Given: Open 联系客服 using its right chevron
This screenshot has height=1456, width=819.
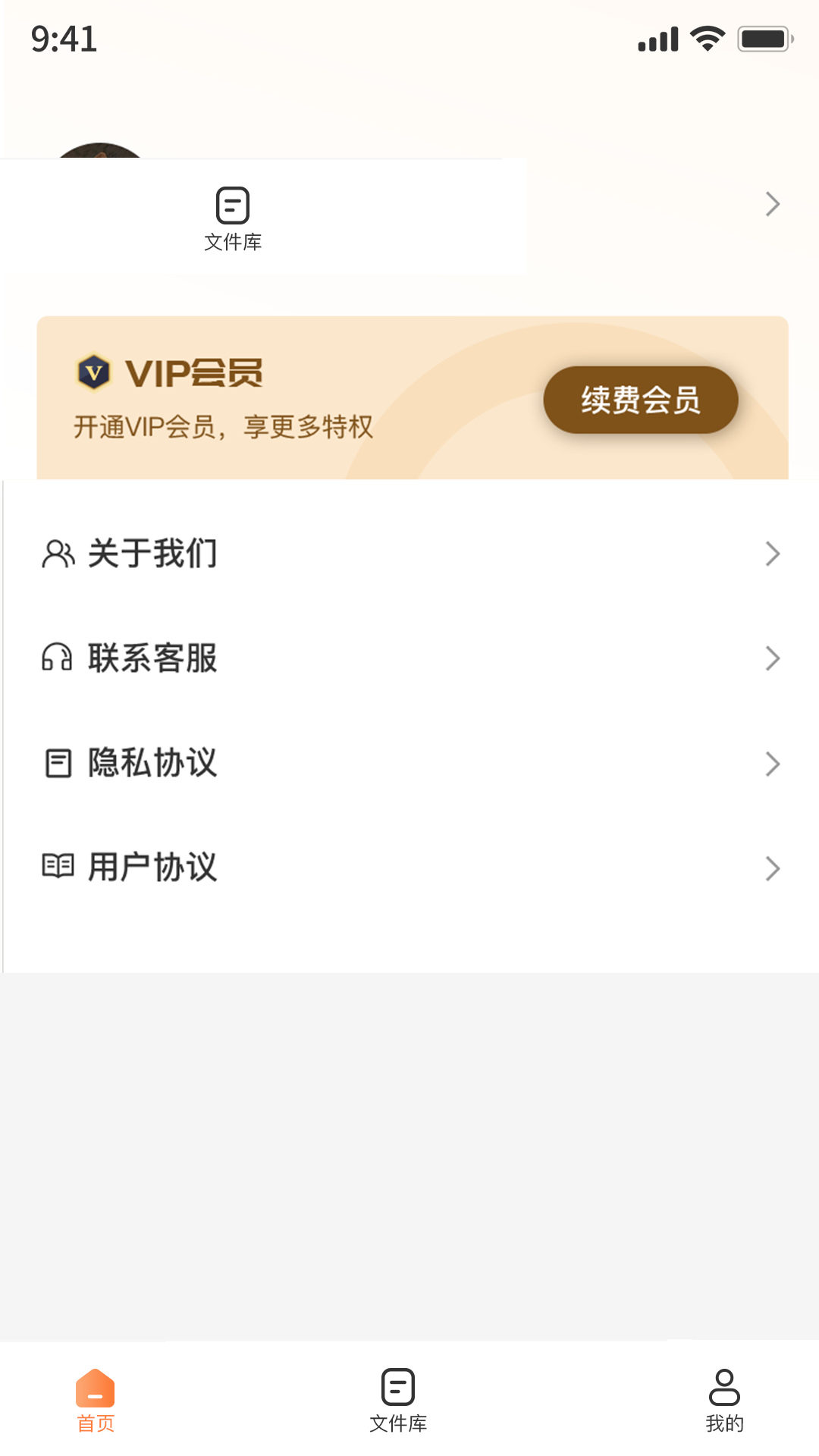Looking at the screenshot, I should point(771,658).
